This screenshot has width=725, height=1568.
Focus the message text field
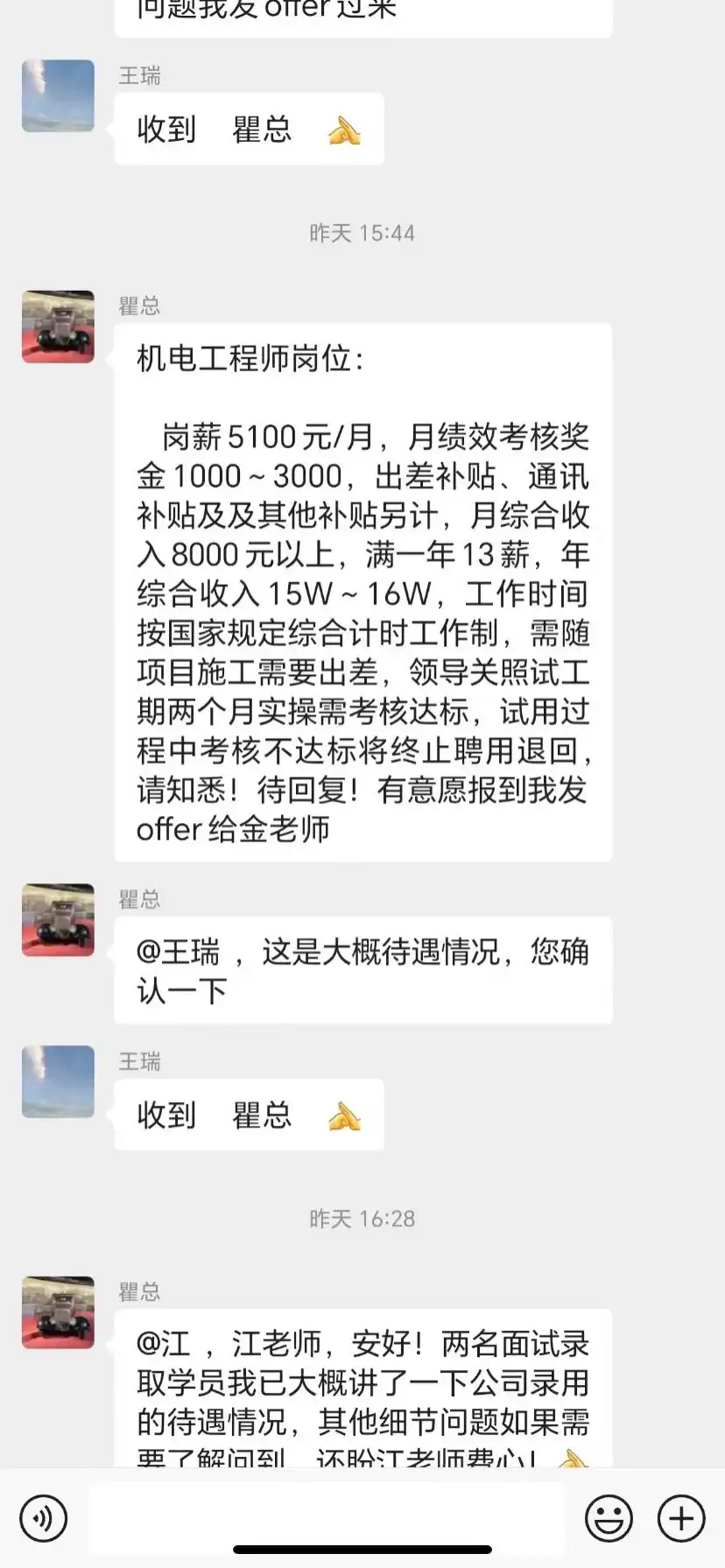(x=326, y=1518)
